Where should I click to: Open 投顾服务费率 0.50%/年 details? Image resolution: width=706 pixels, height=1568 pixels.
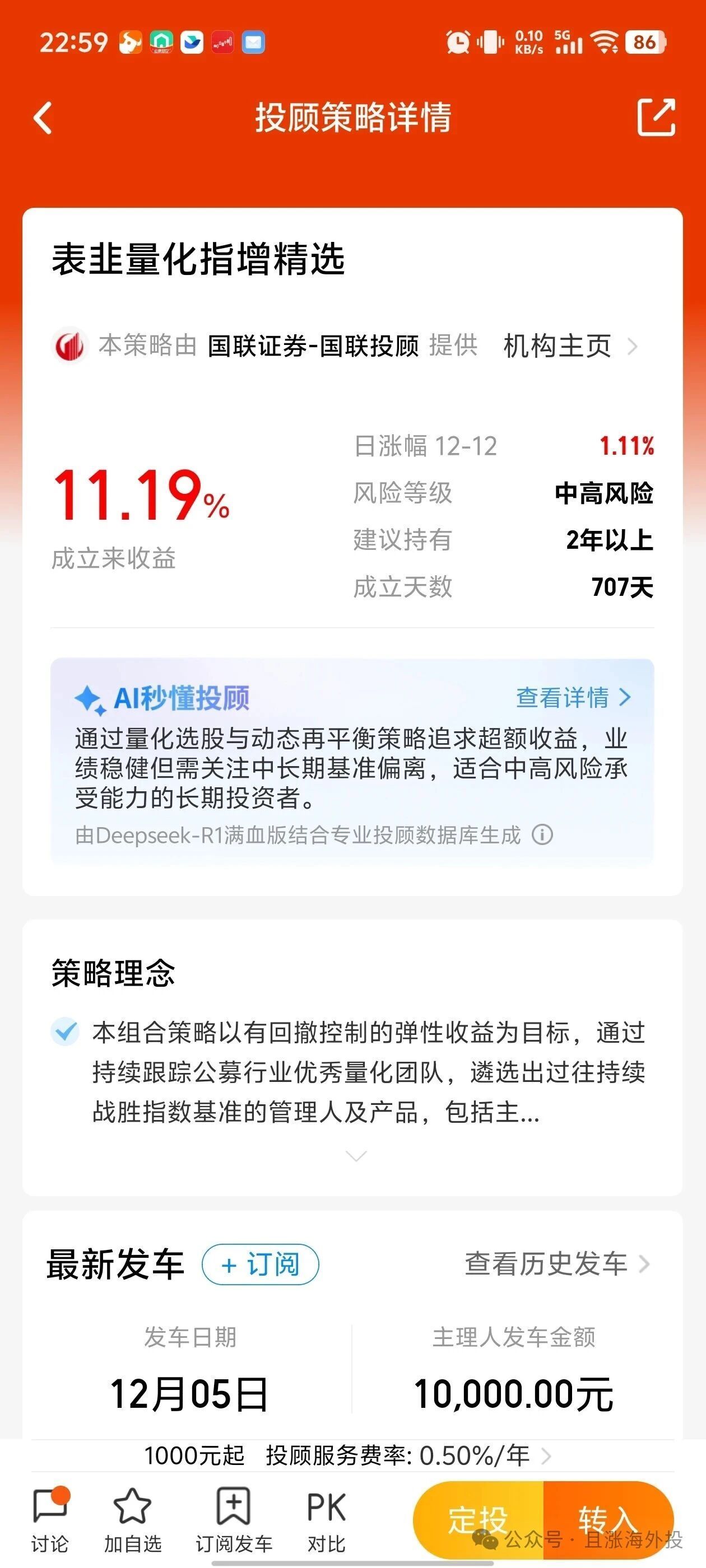point(348,1456)
